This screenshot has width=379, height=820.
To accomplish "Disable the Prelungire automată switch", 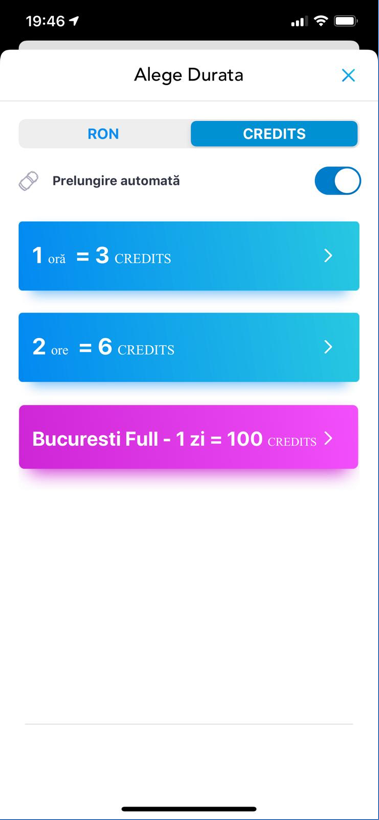I will click(x=338, y=181).
